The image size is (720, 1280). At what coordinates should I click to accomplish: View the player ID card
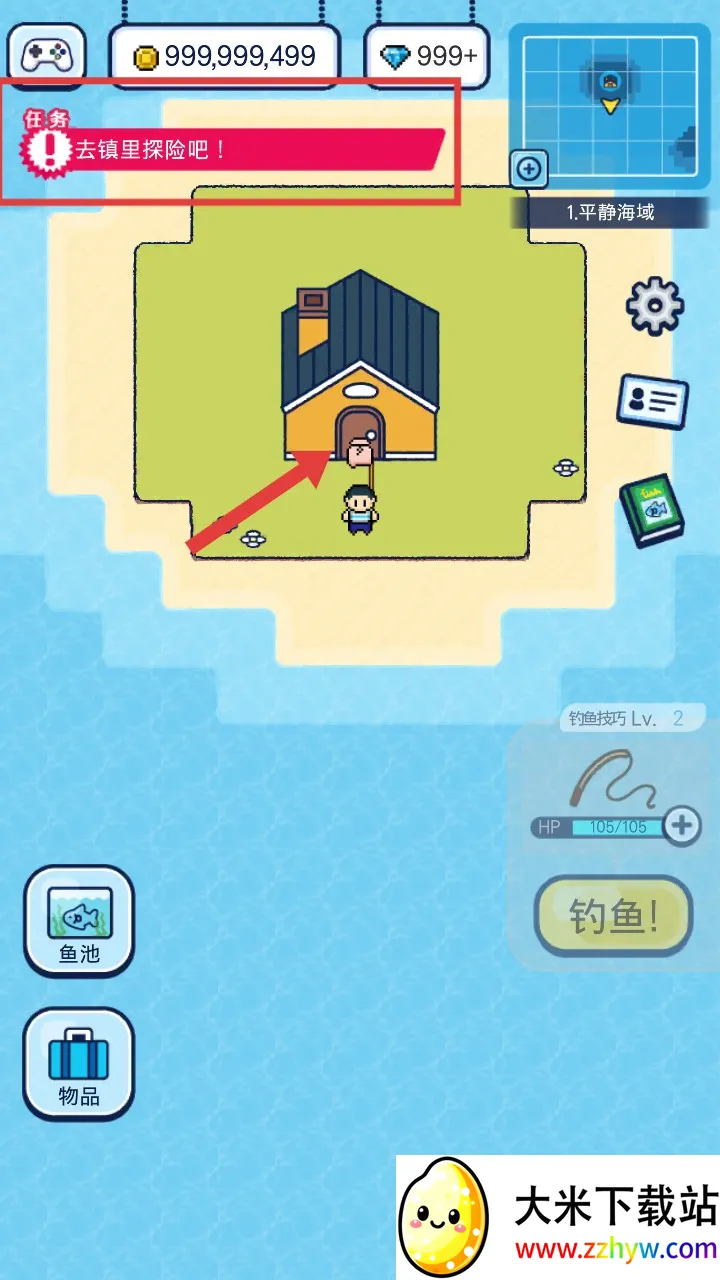click(652, 401)
